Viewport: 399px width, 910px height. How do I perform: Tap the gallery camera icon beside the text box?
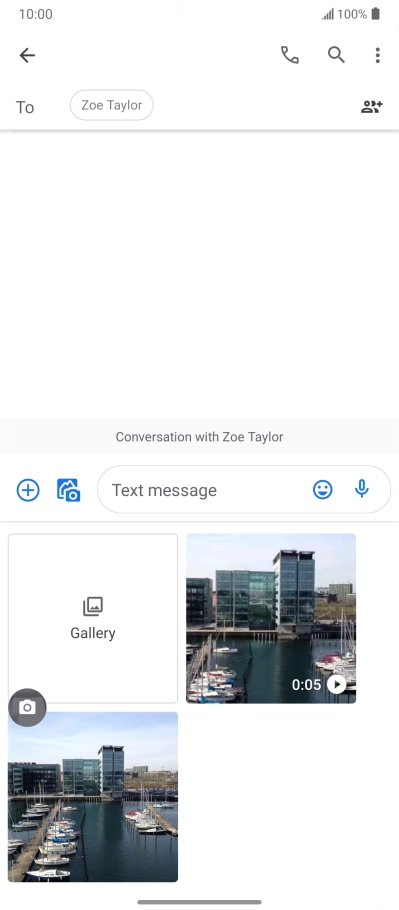(68, 490)
